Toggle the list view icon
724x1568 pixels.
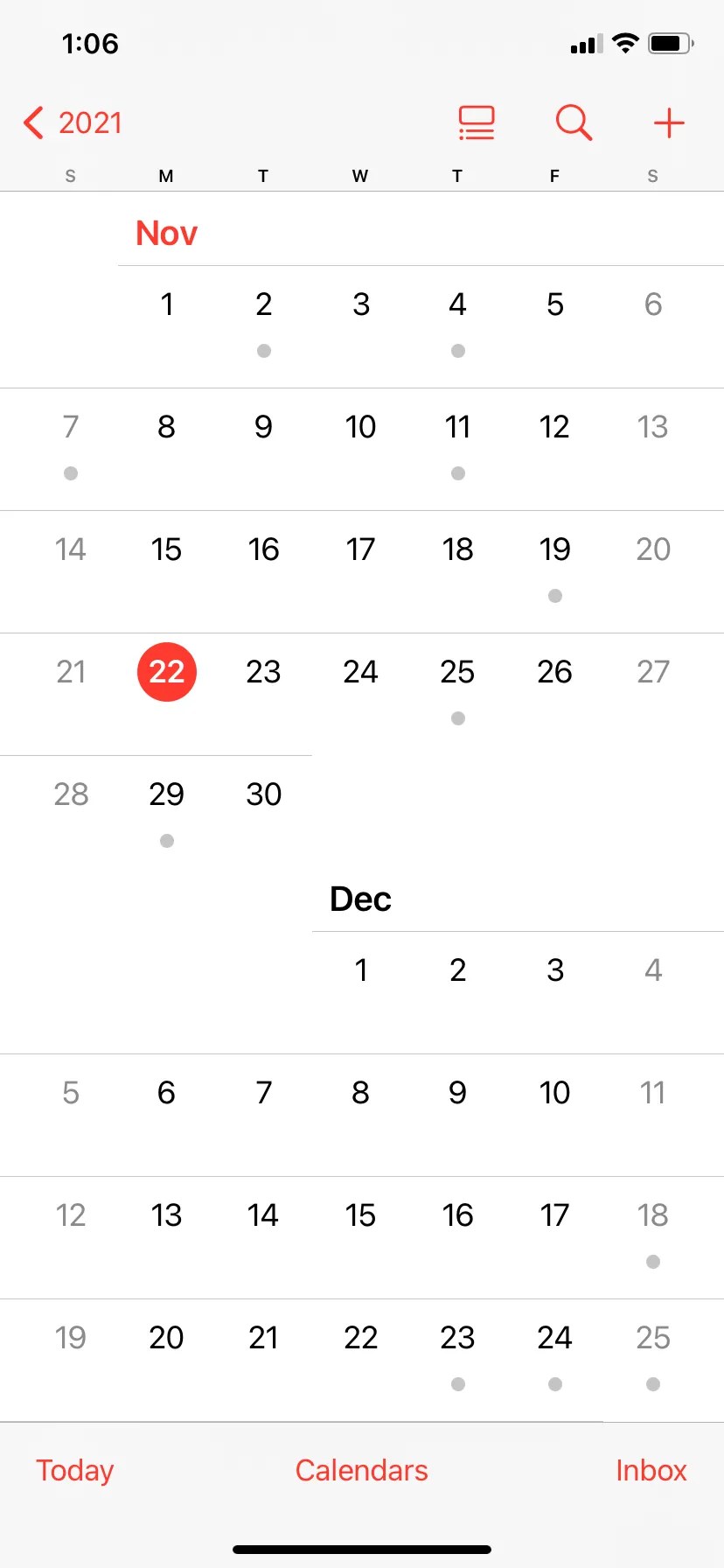pos(477,123)
